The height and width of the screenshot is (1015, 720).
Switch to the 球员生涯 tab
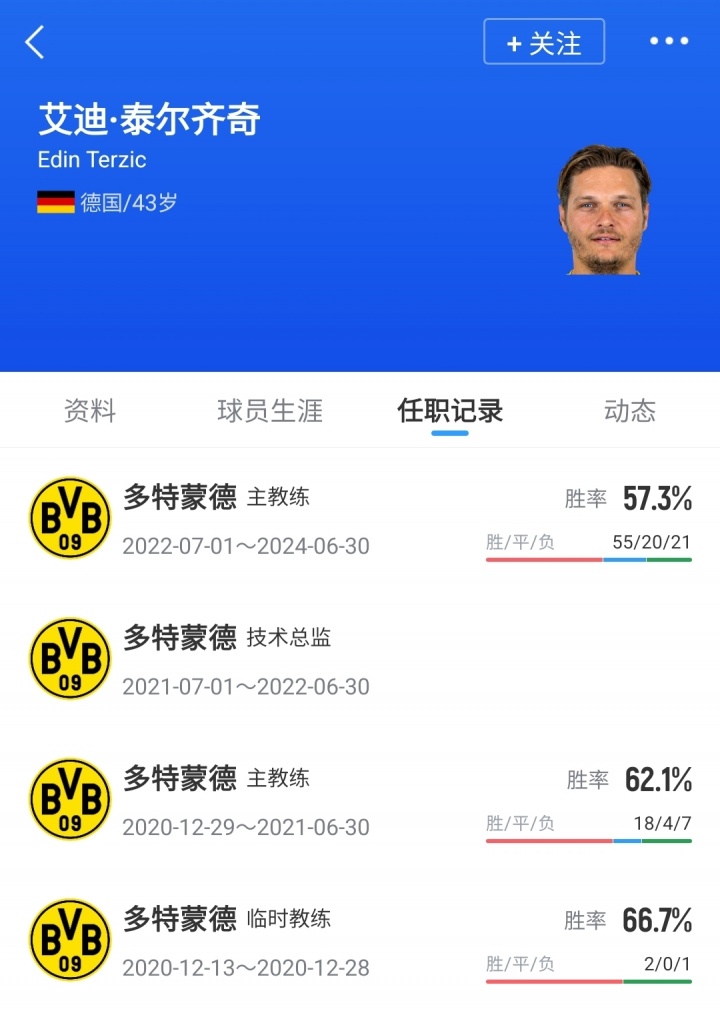[270, 410]
